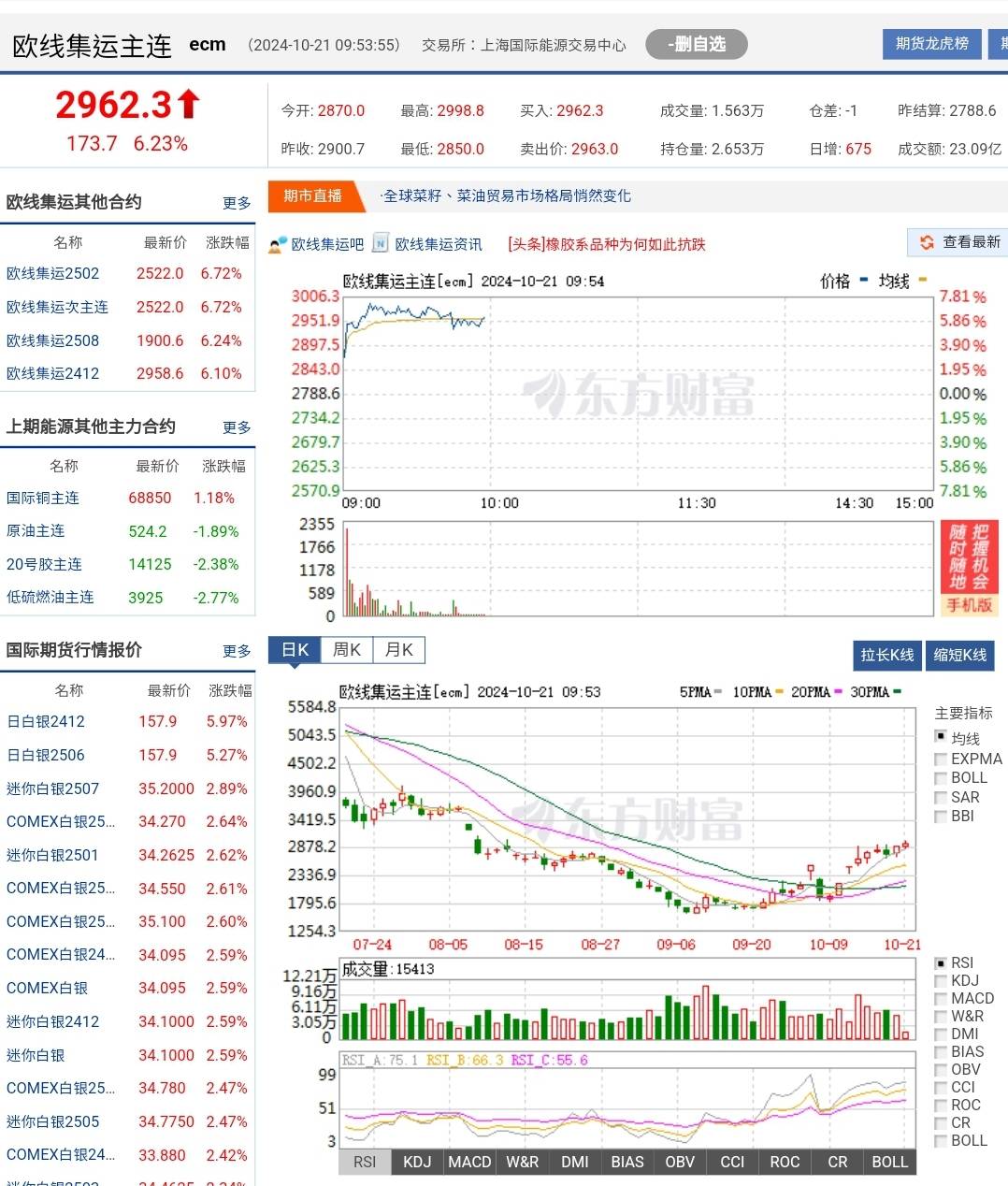This screenshot has height=1186, width=1008.
Task: Enable the EXPMA indicator checkbox
Action: tap(940, 759)
